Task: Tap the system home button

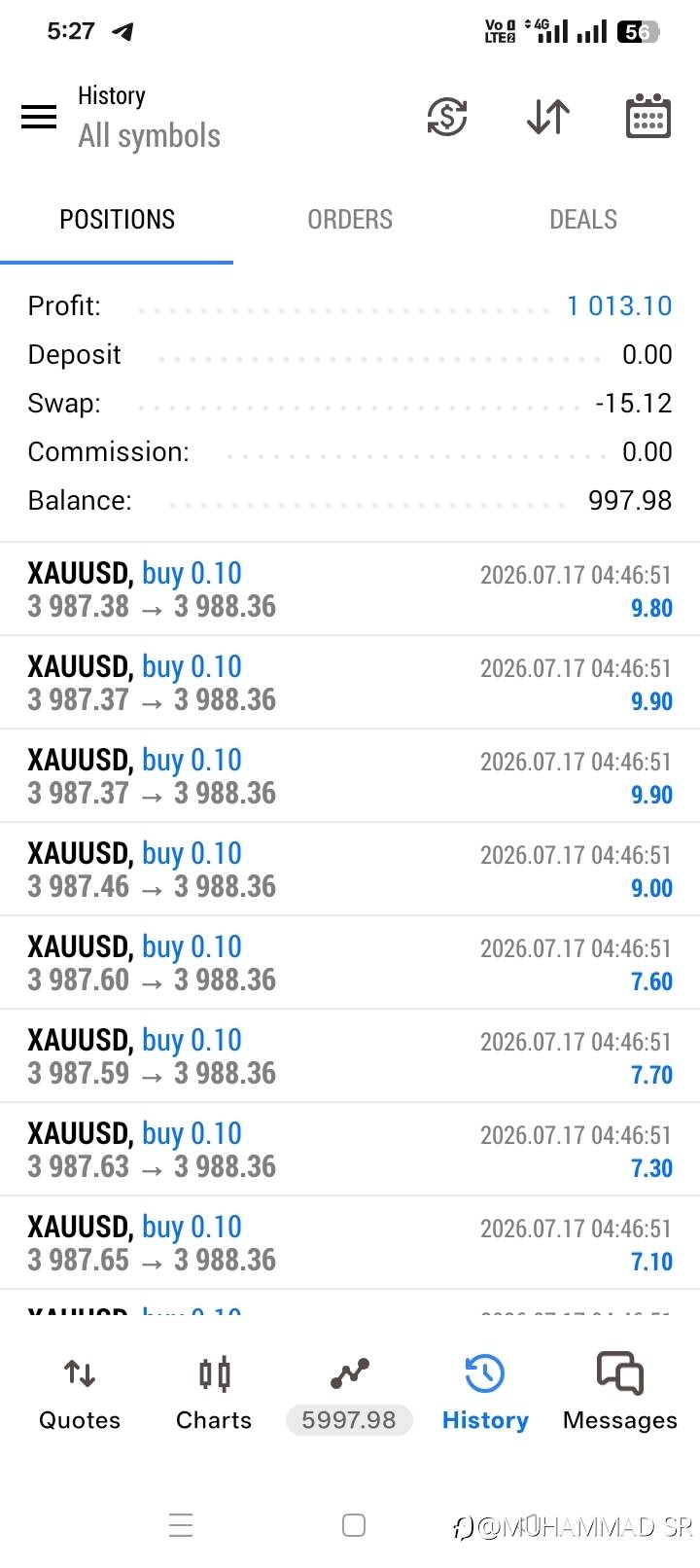Action: coord(354,1525)
